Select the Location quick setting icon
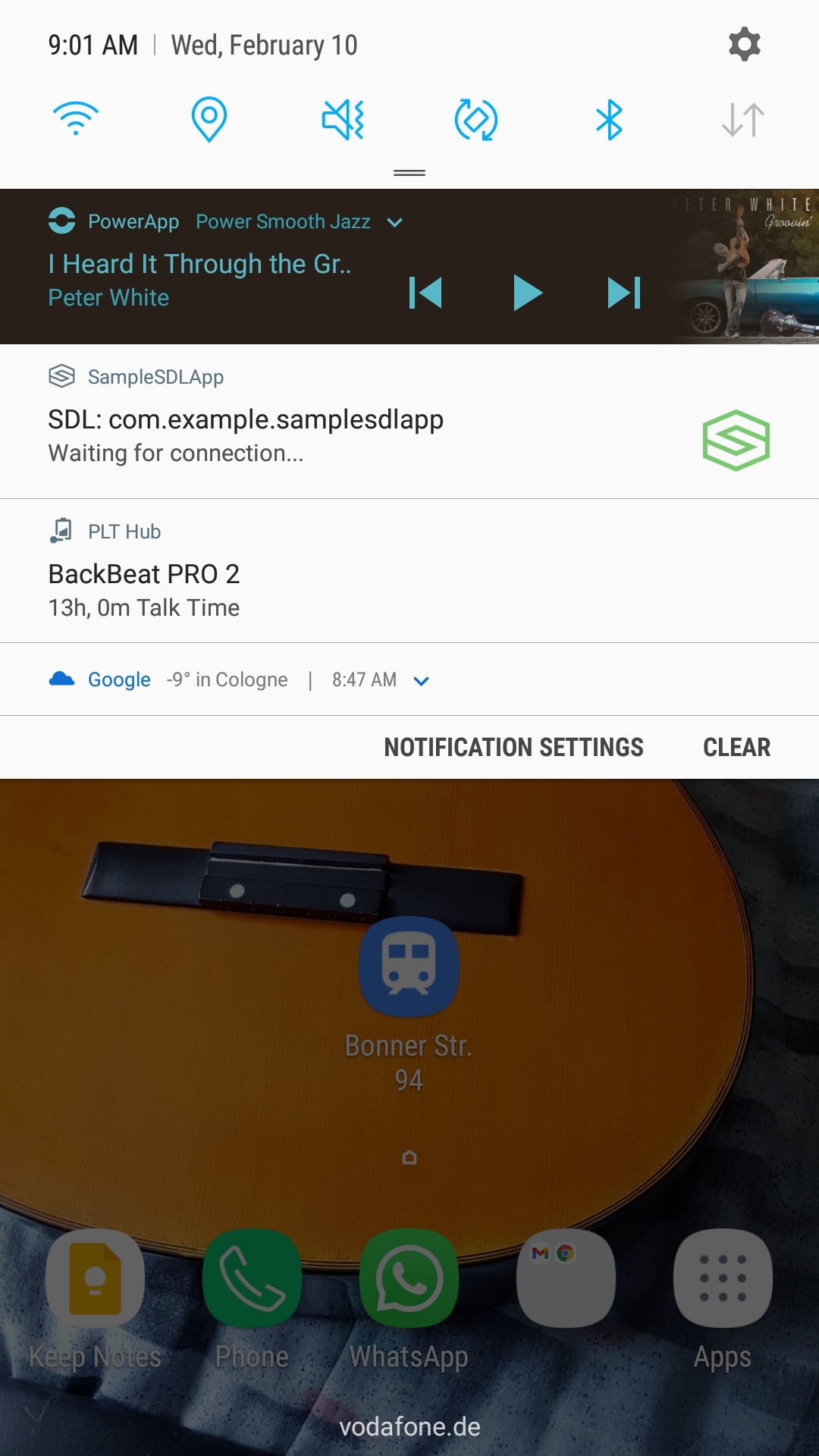819x1456 pixels. click(209, 119)
